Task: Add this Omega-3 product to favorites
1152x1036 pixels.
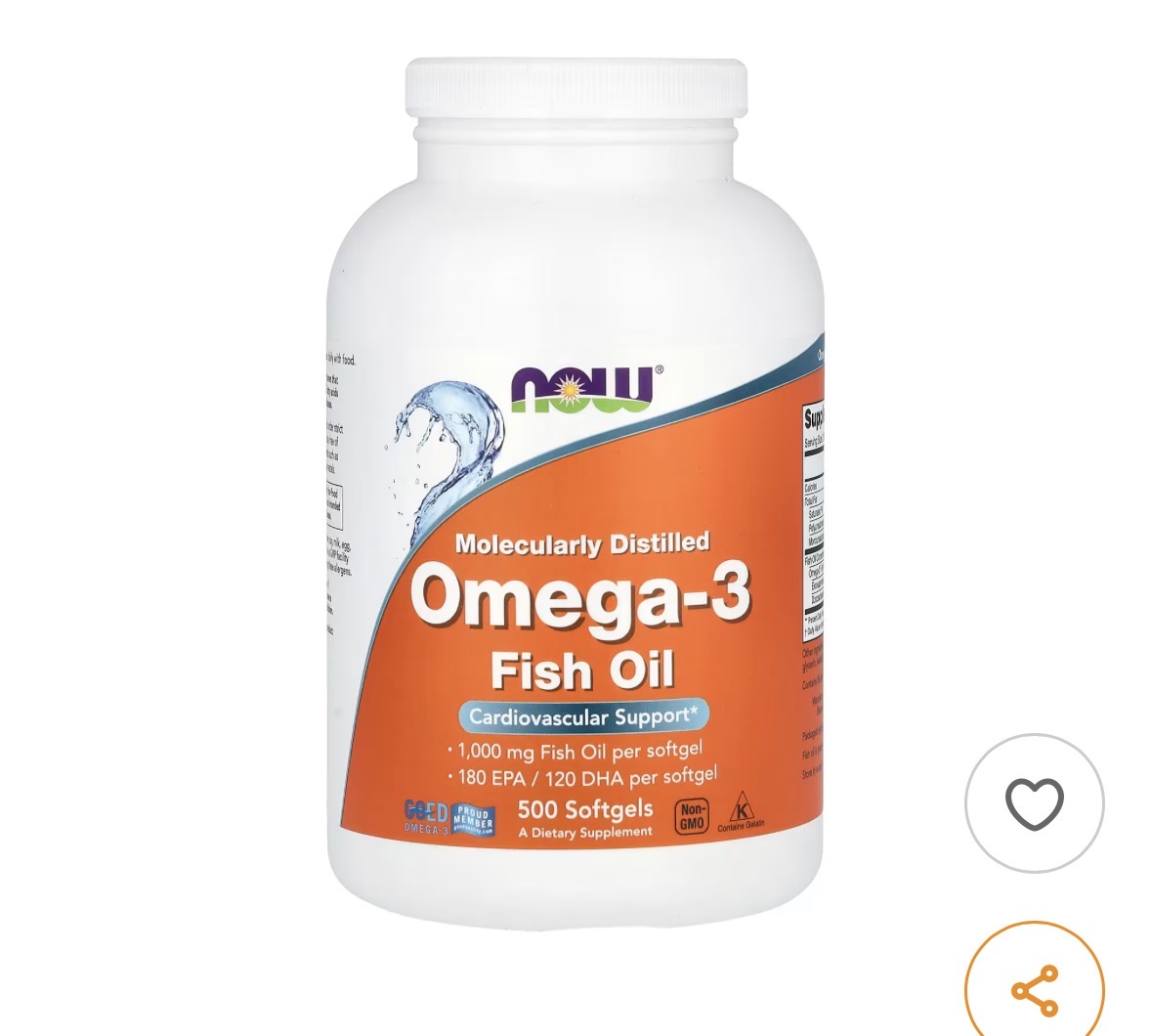Action: pyautogui.click(x=1034, y=803)
